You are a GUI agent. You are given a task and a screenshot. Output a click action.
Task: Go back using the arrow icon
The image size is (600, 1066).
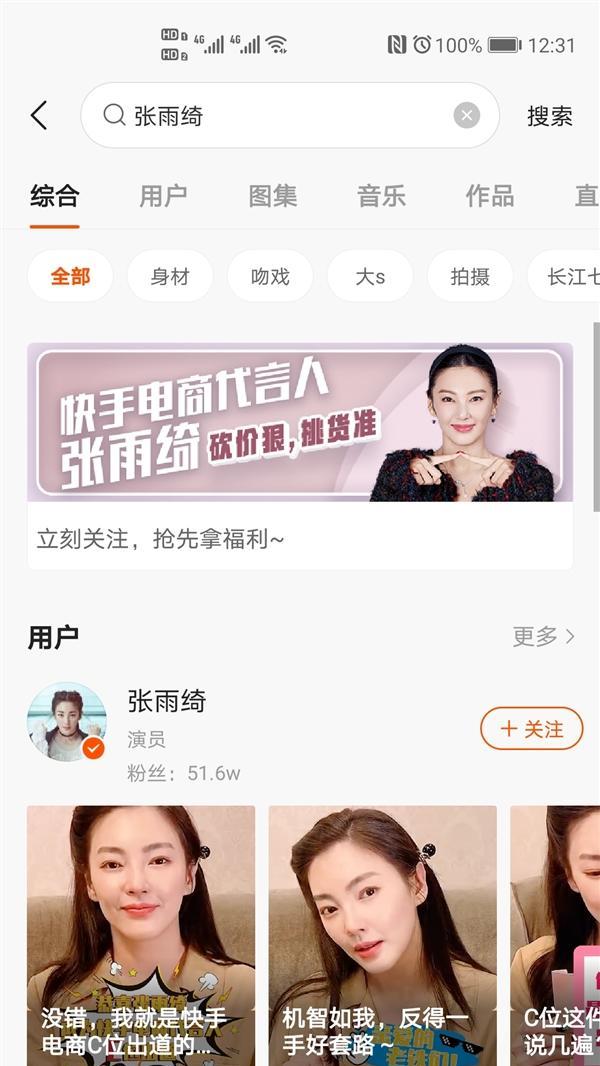[39, 116]
